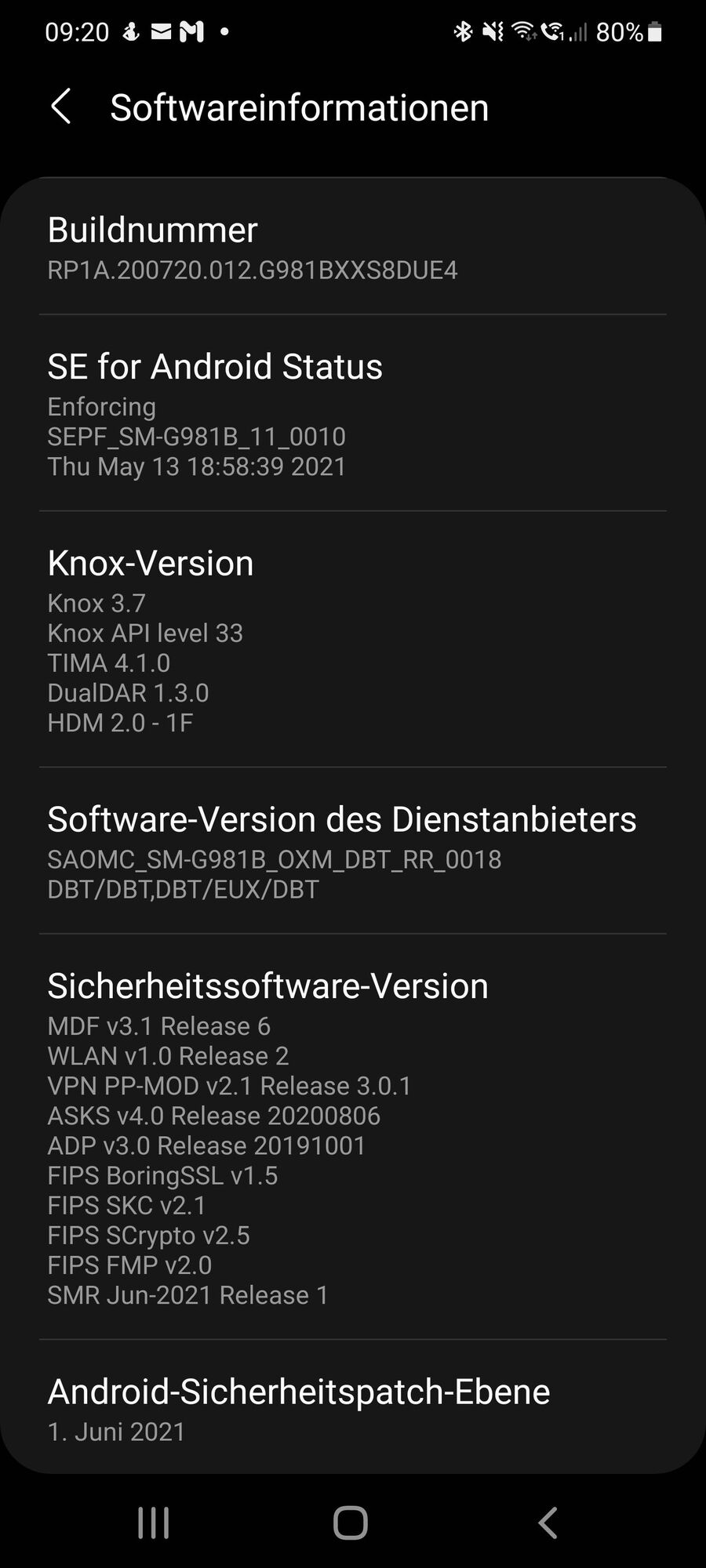Tap Software-Version des Dienstanbieters row

(x=353, y=851)
